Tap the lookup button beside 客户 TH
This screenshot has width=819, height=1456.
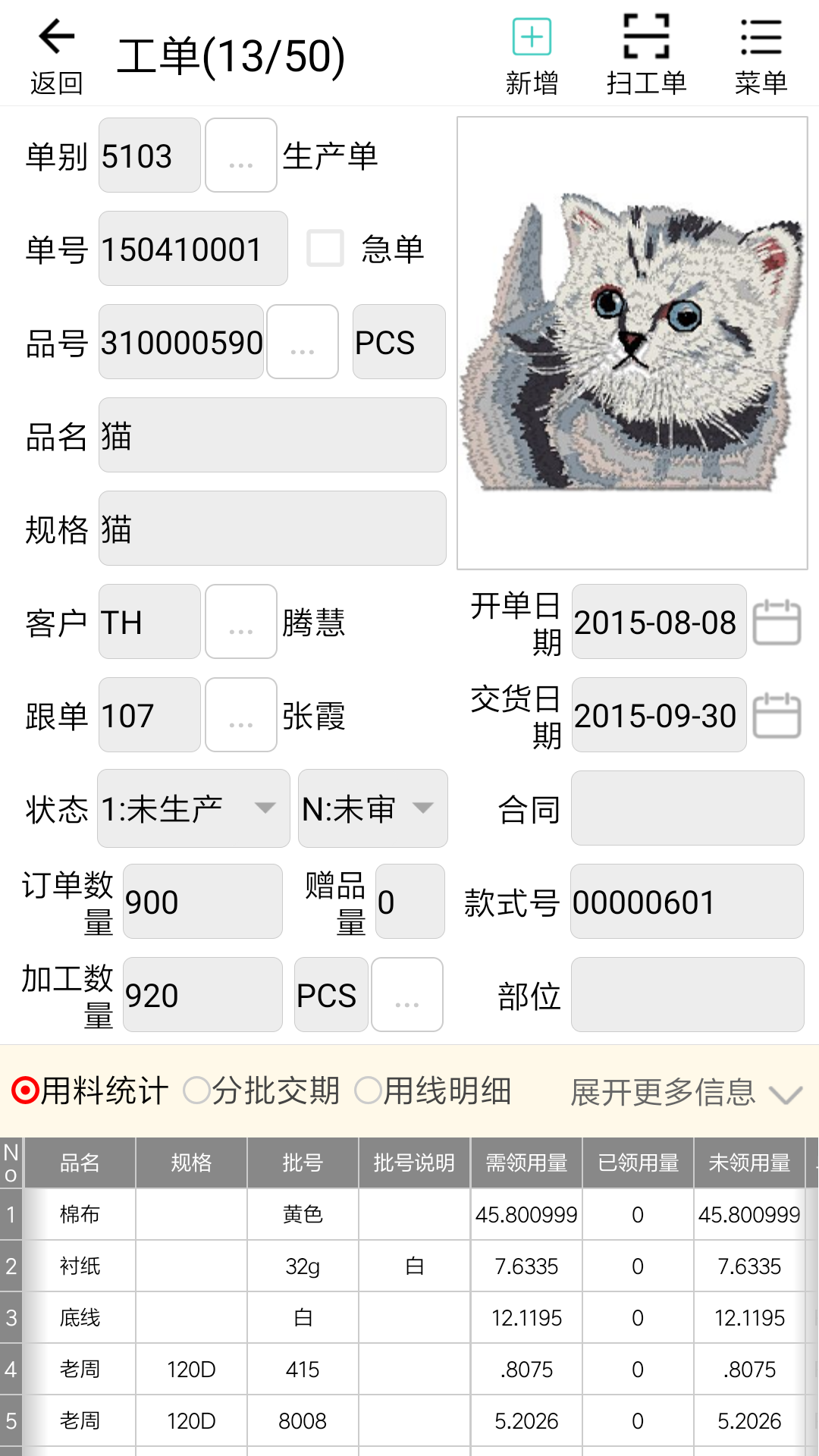(241, 622)
